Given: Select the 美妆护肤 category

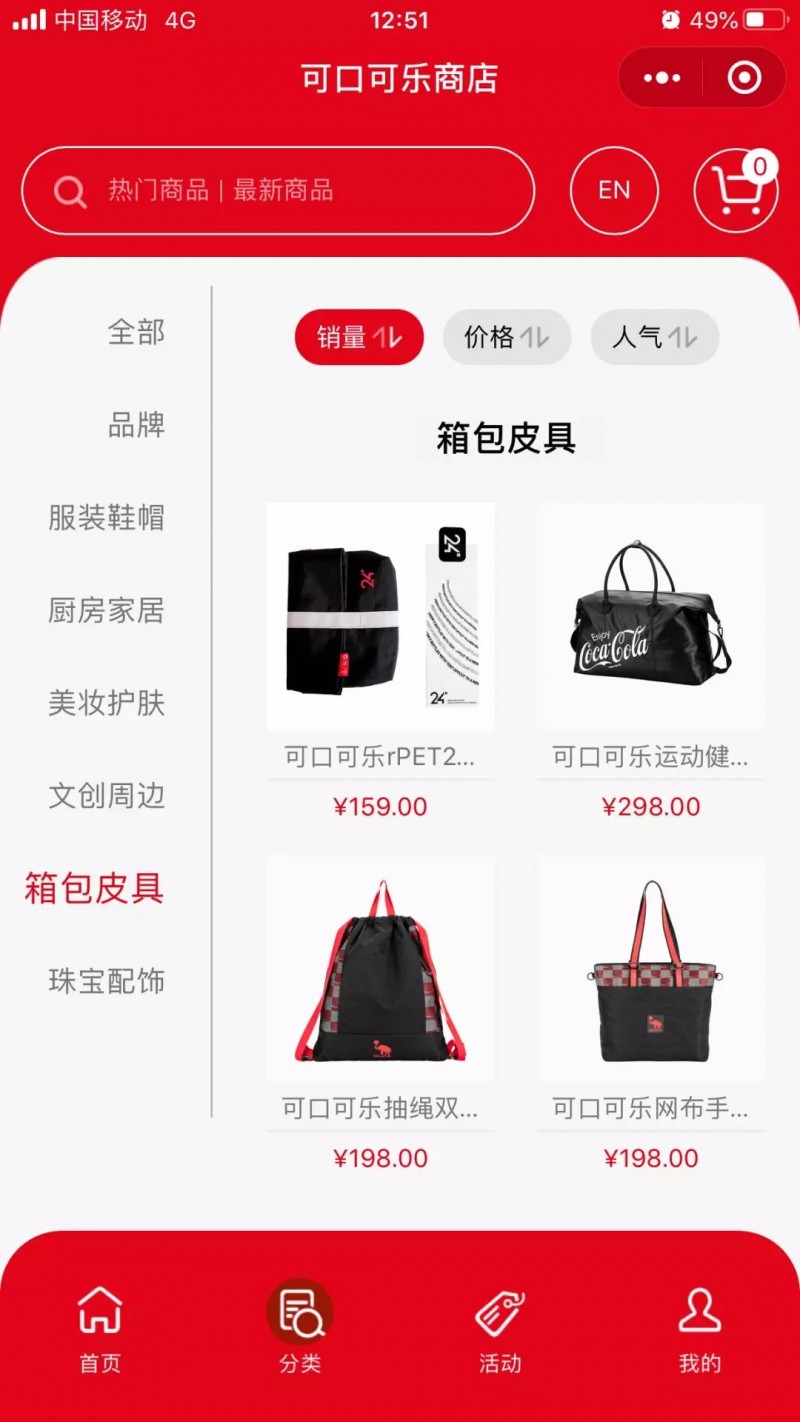Looking at the screenshot, I should pyautogui.click(x=106, y=703).
